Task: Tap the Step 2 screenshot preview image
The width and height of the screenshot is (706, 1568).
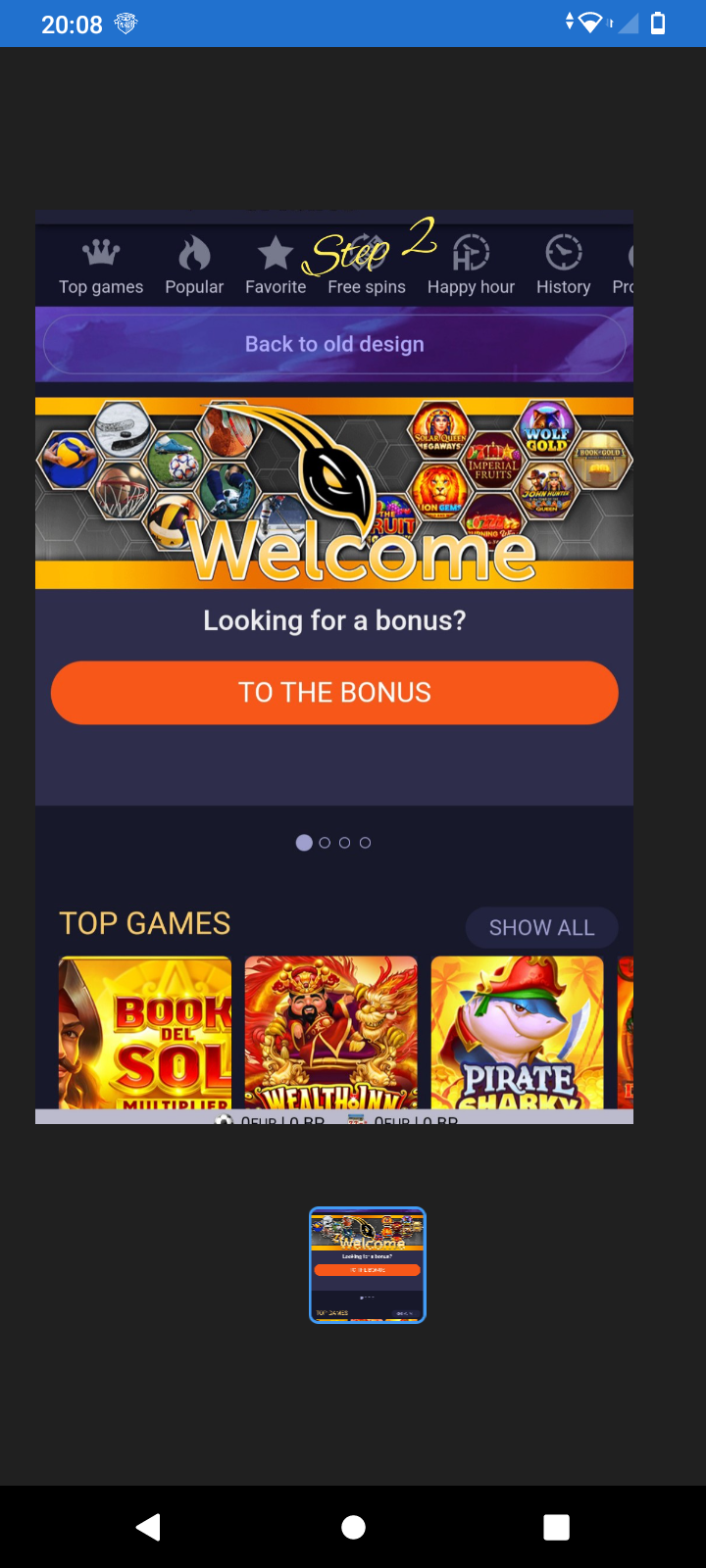Action: [x=333, y=666]
